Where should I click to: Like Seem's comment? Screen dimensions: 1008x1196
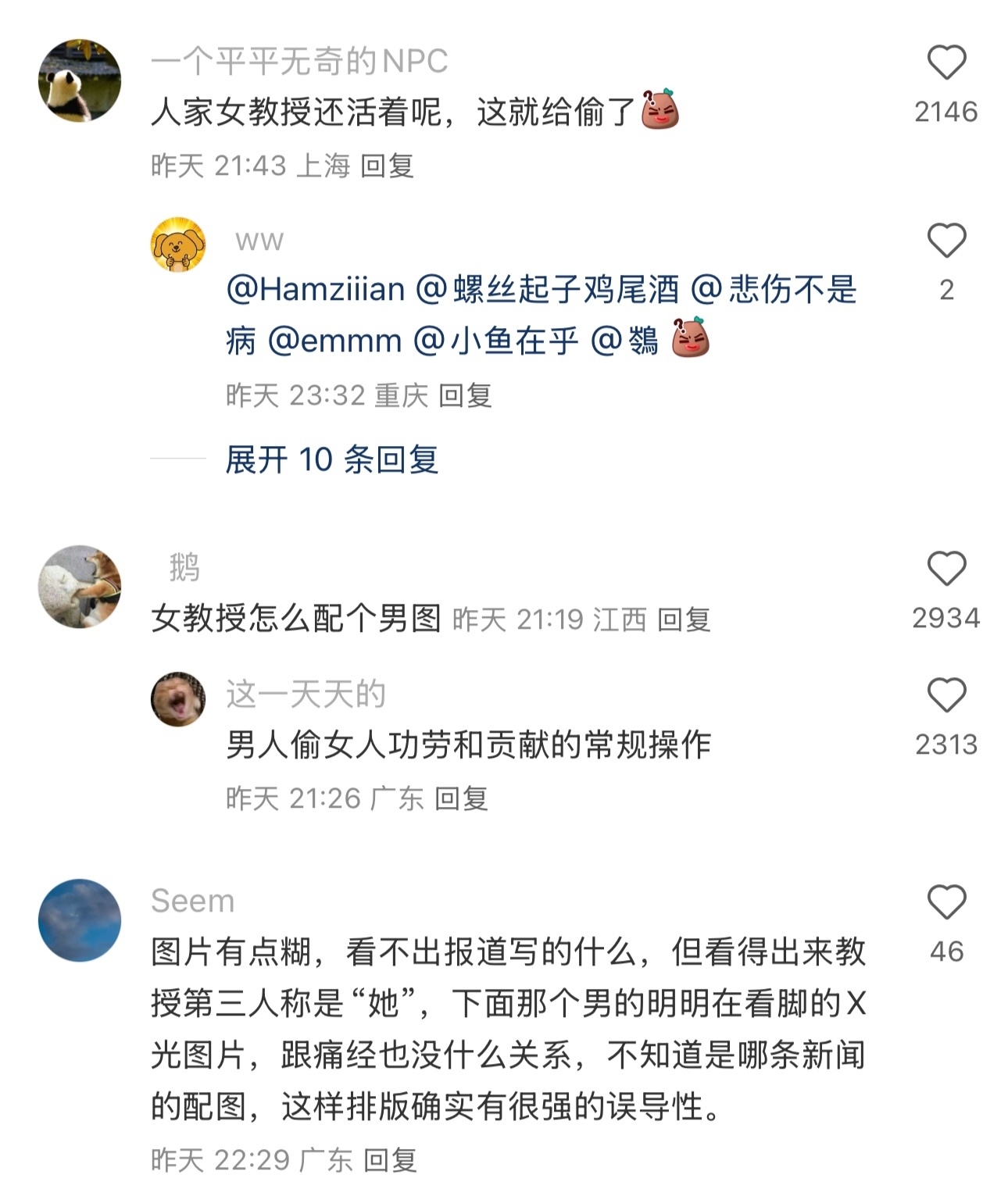click(x=946, y=902)
